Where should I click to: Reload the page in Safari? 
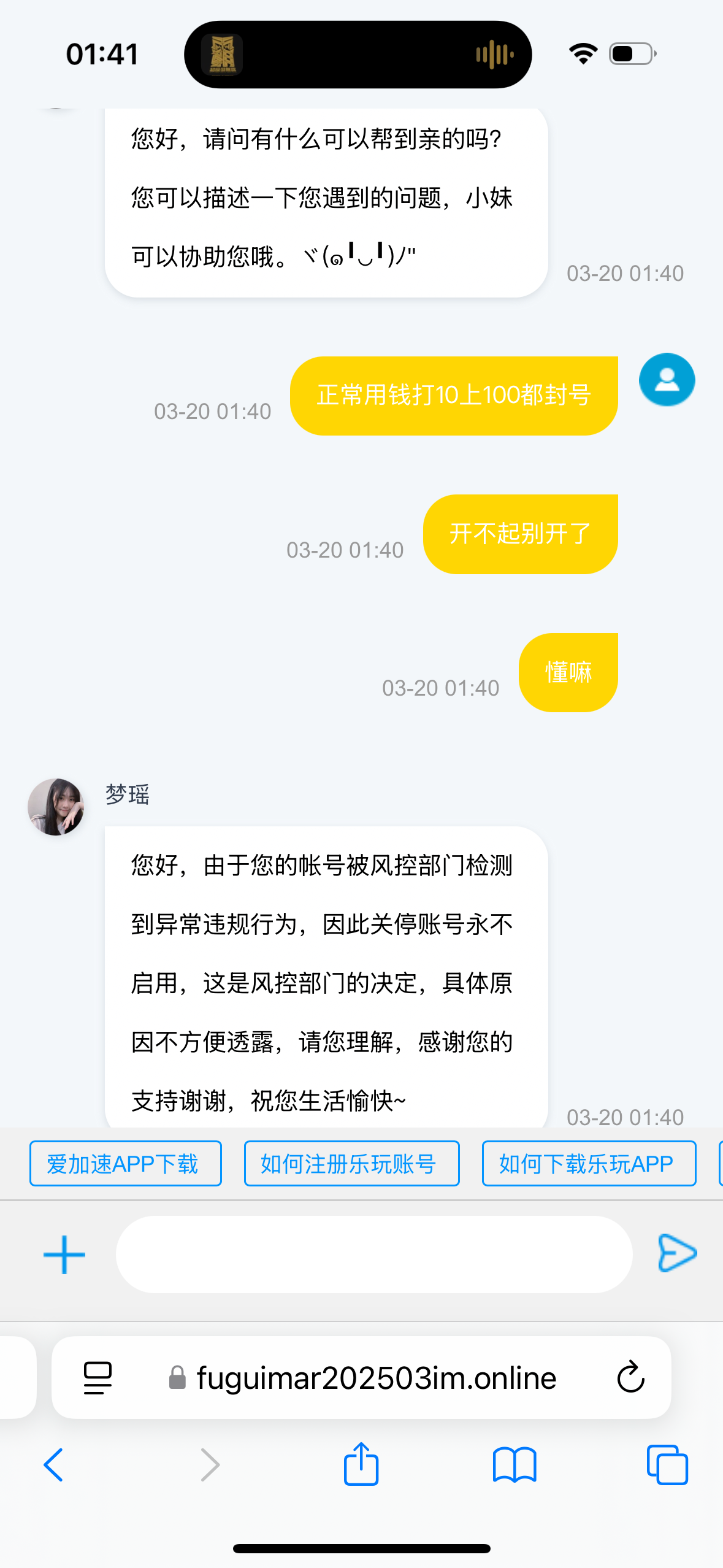[630, 1378]
